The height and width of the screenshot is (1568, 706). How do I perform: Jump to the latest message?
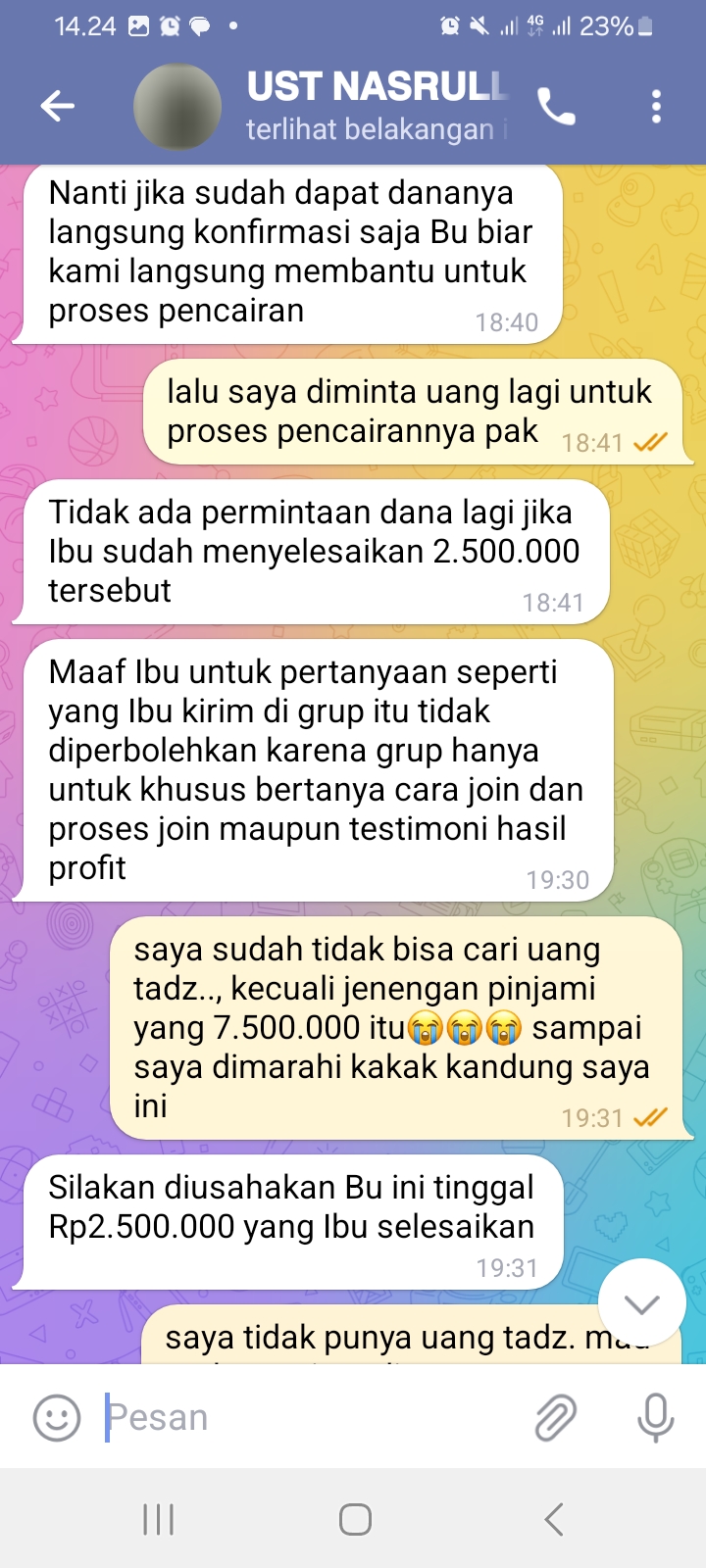[642, 1303]
